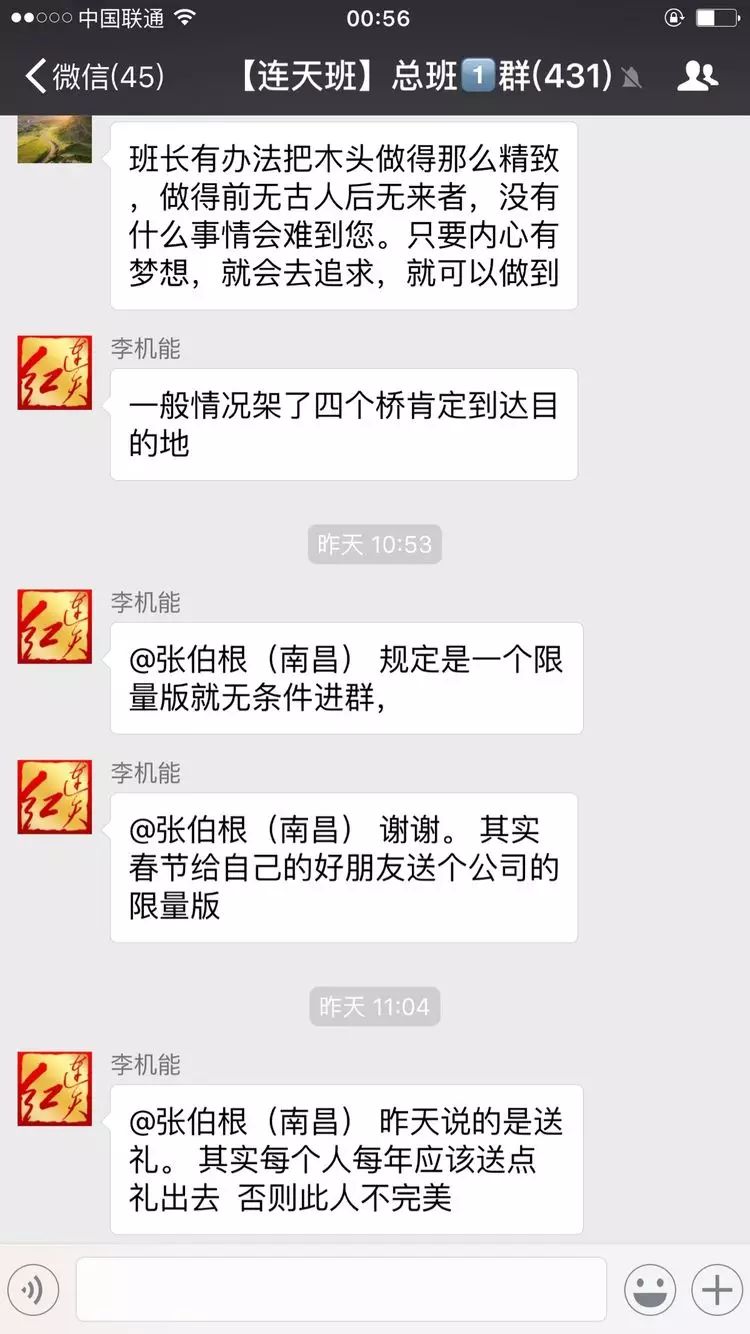Open 李机能's avatar beside the 四个桥 message

[55, 373]
